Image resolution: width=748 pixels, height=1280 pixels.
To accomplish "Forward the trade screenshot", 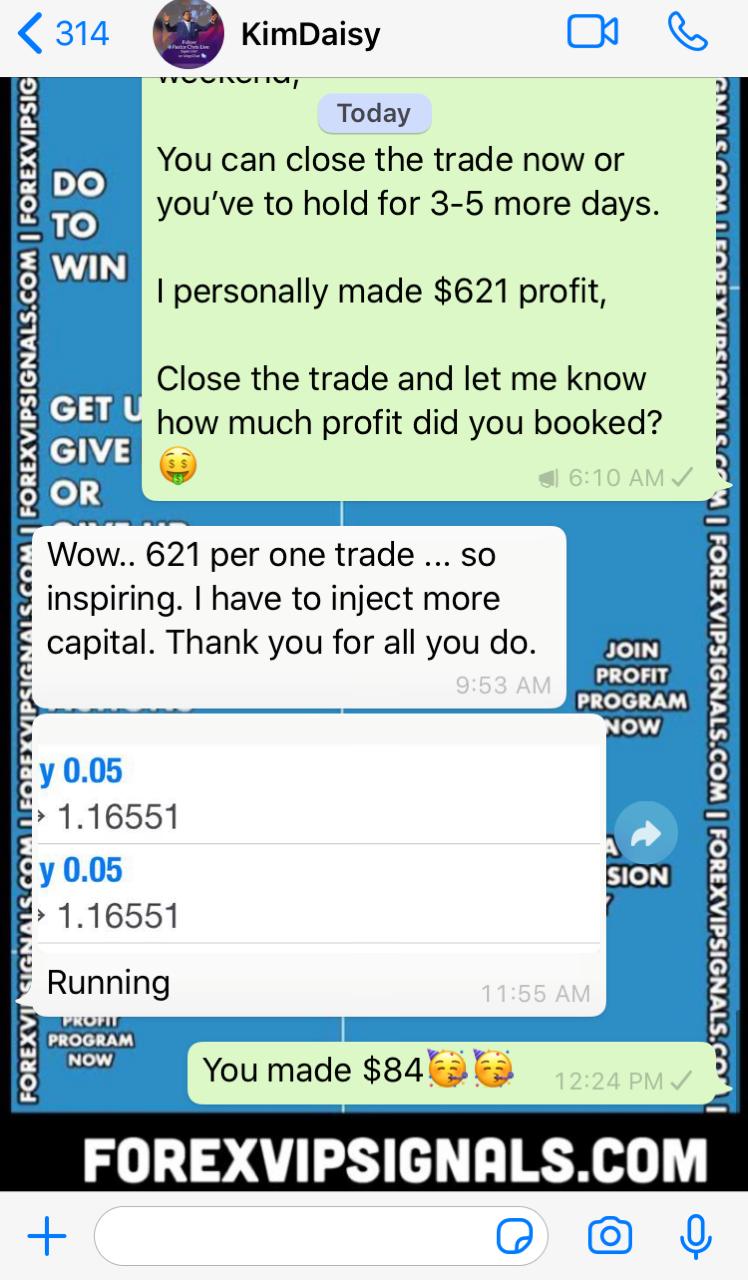I will pyautogui.click(x=645, y=832).
